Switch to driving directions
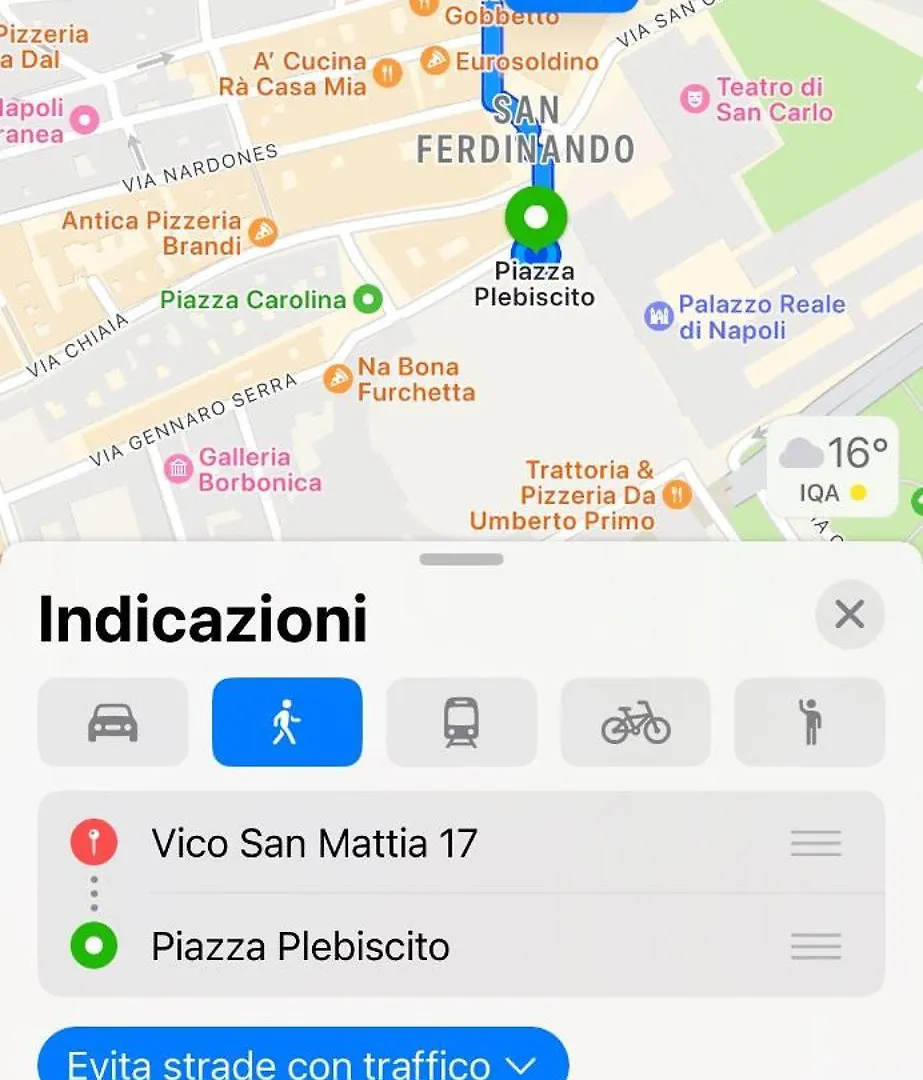Viewport: 923px width, 1080px height. pos(113,722)
